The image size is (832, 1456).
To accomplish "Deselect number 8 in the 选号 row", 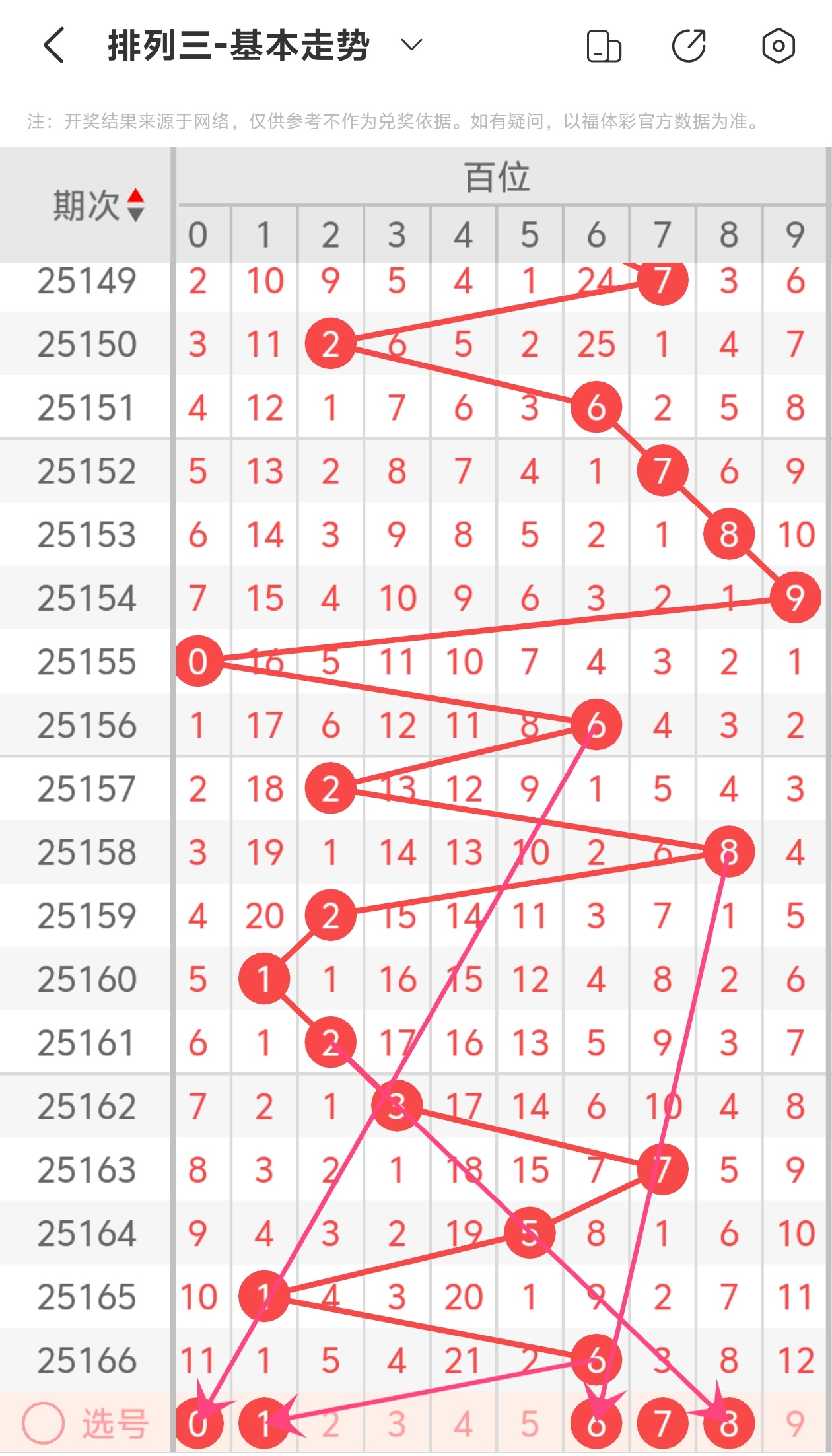I will [729, 1423].
